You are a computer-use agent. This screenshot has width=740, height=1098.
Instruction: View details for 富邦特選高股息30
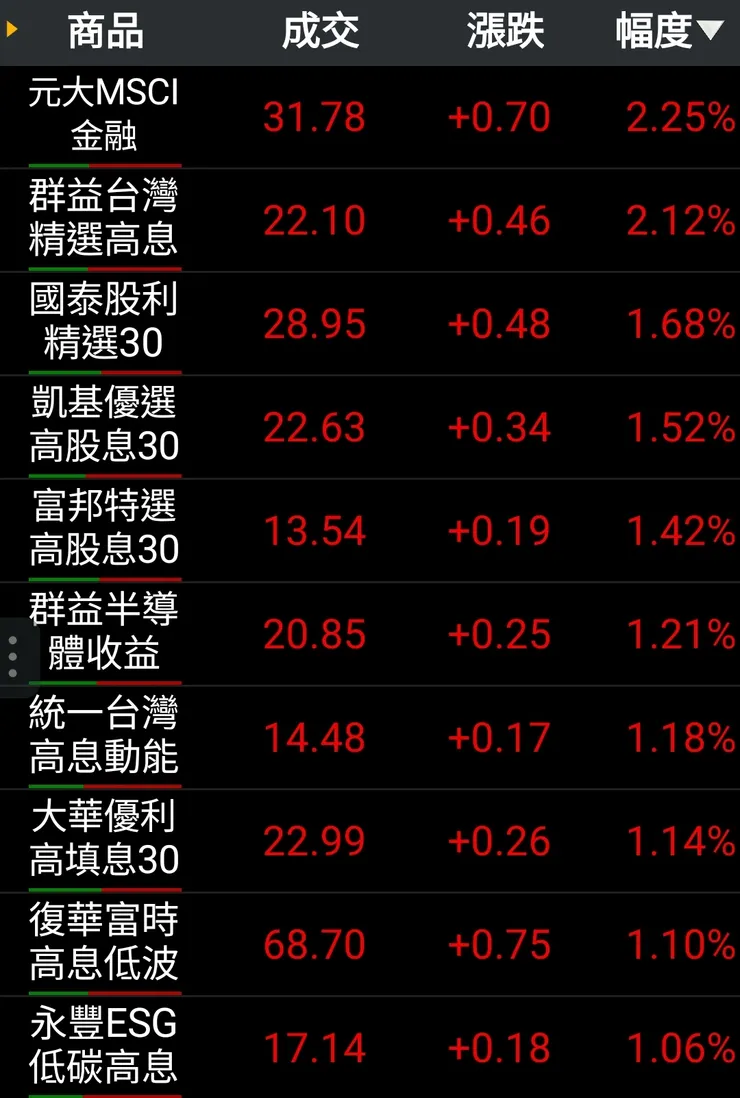(103, 530)
